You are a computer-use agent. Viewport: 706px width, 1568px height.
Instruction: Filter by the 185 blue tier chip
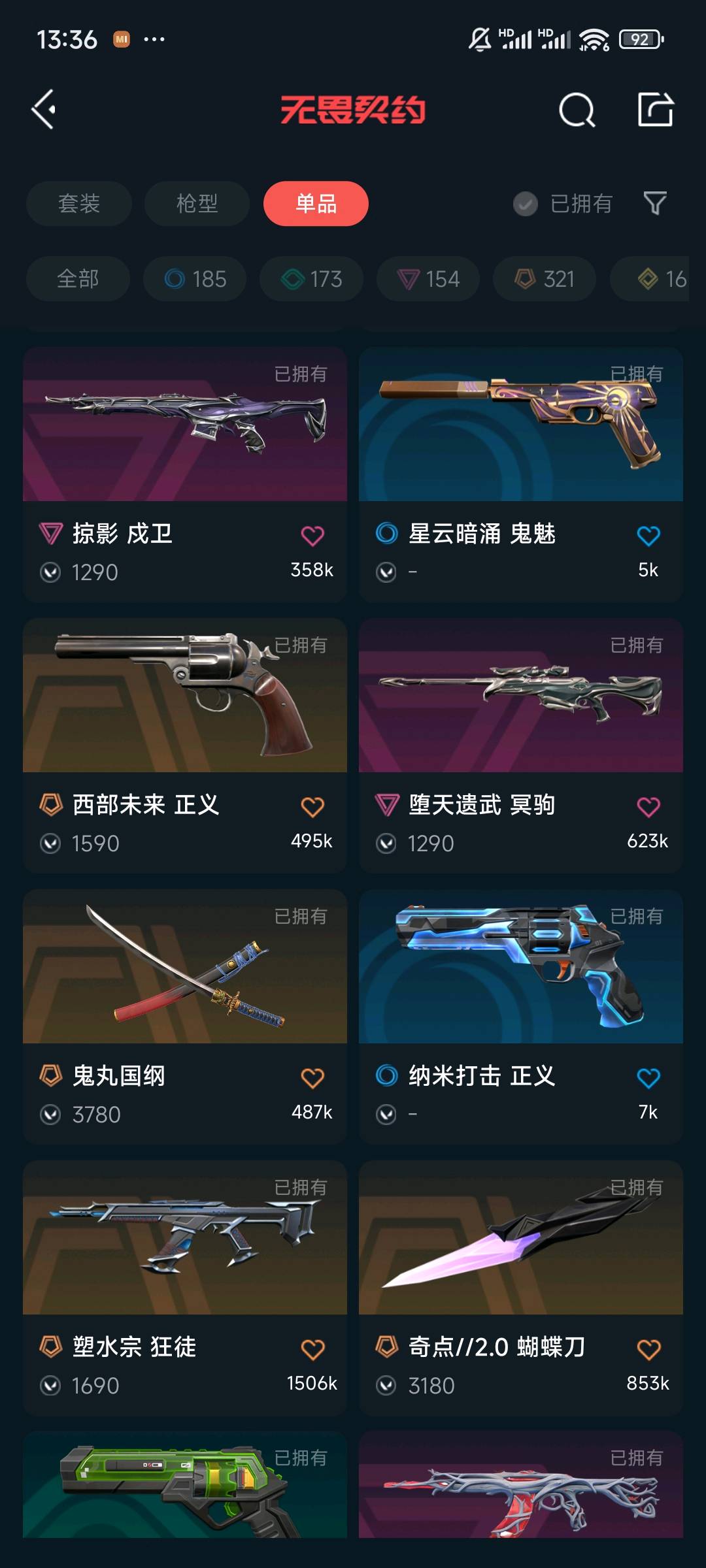click(x=195, y=279)
